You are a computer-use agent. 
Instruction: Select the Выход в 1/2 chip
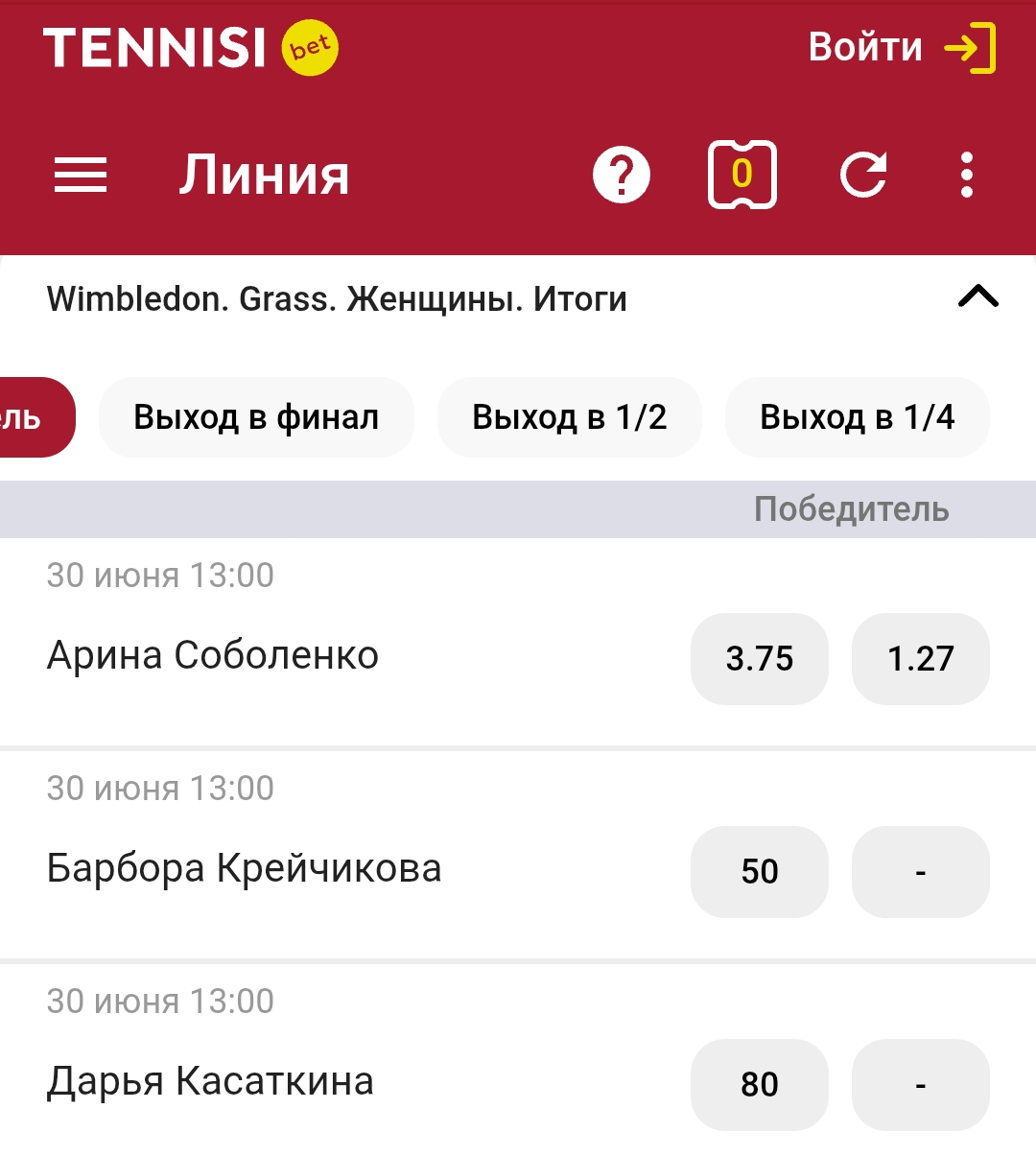pos(569,417)
